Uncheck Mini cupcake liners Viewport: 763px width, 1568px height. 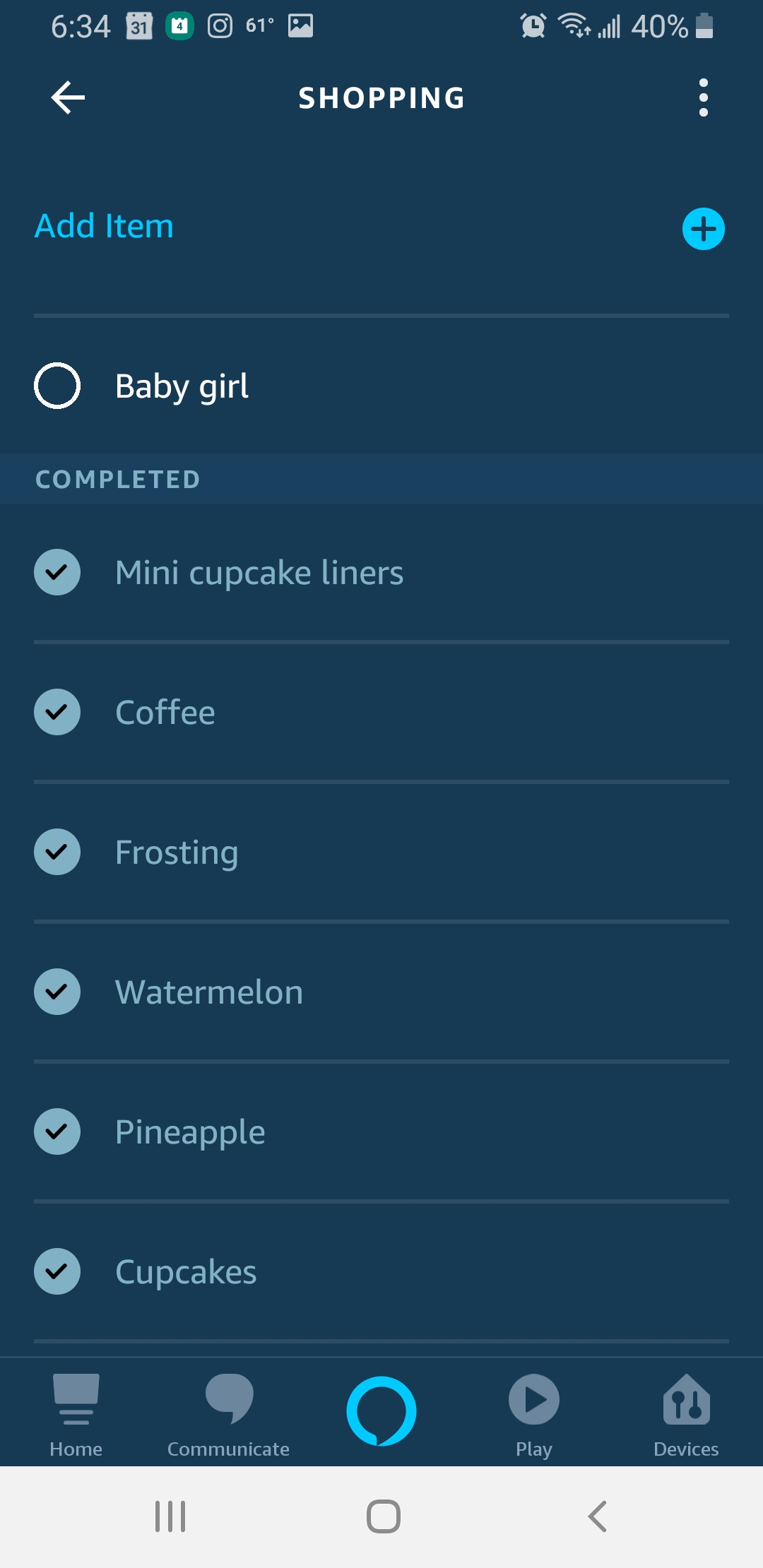point(57,572)
